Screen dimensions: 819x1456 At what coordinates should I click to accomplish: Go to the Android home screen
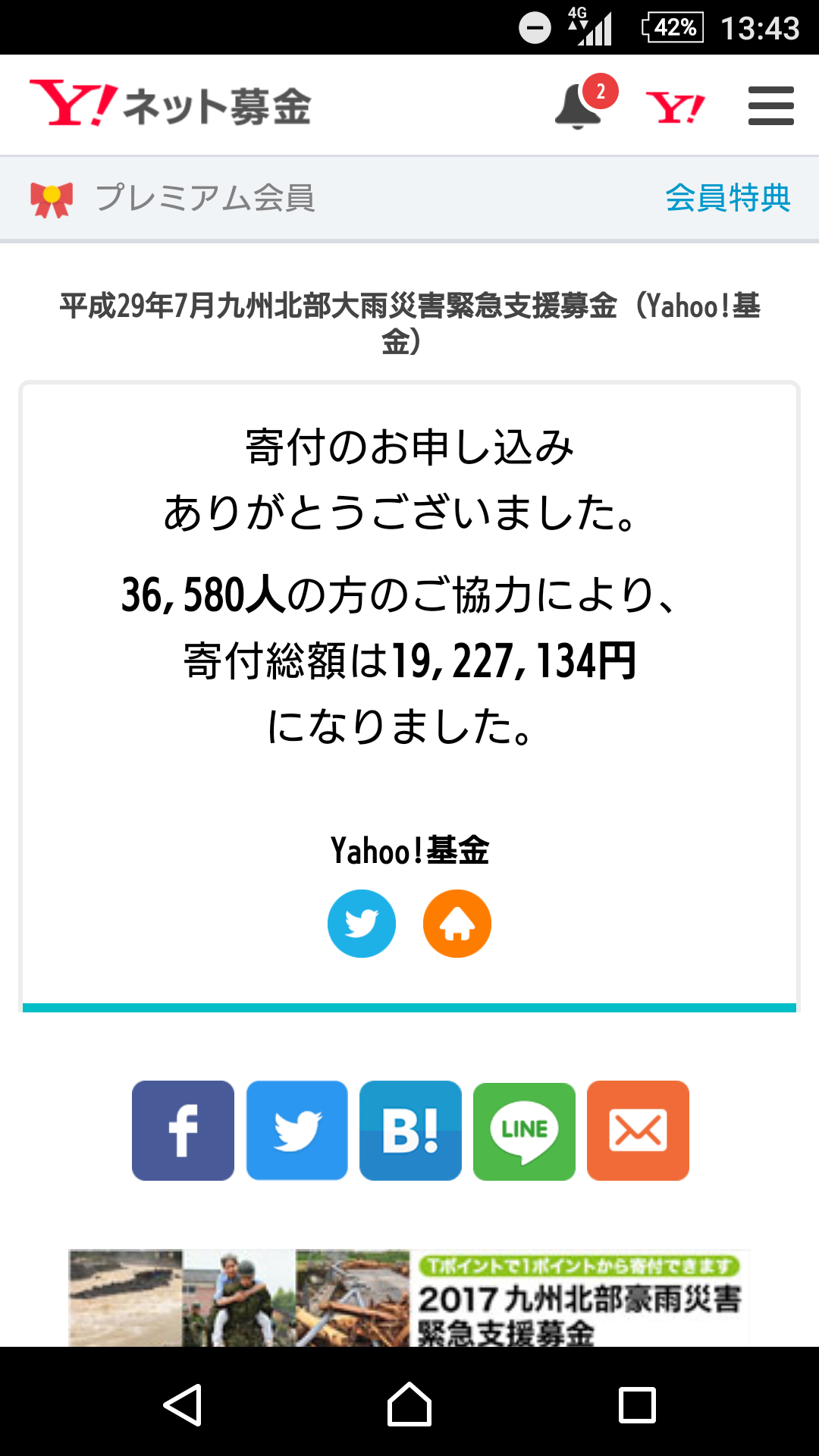(409, 1404)
